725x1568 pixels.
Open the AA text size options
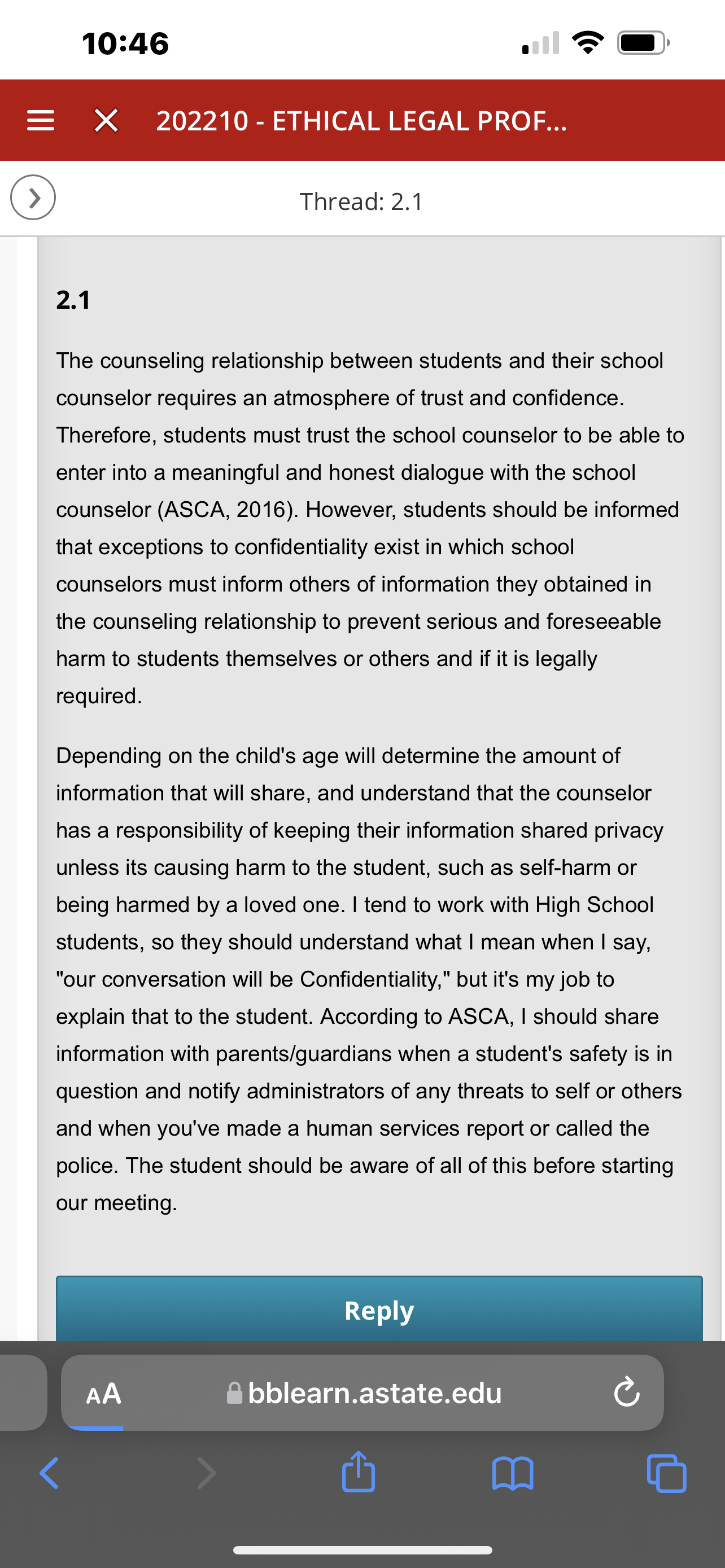(103, 1393)
